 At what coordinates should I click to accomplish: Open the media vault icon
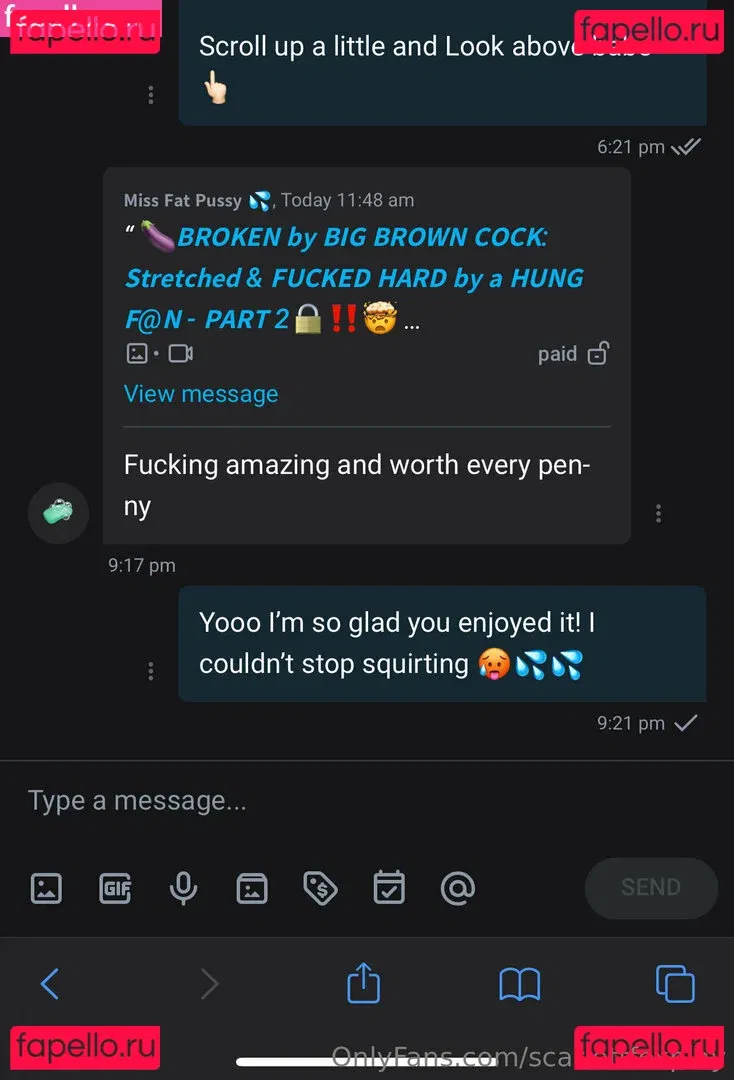[252, 888]
